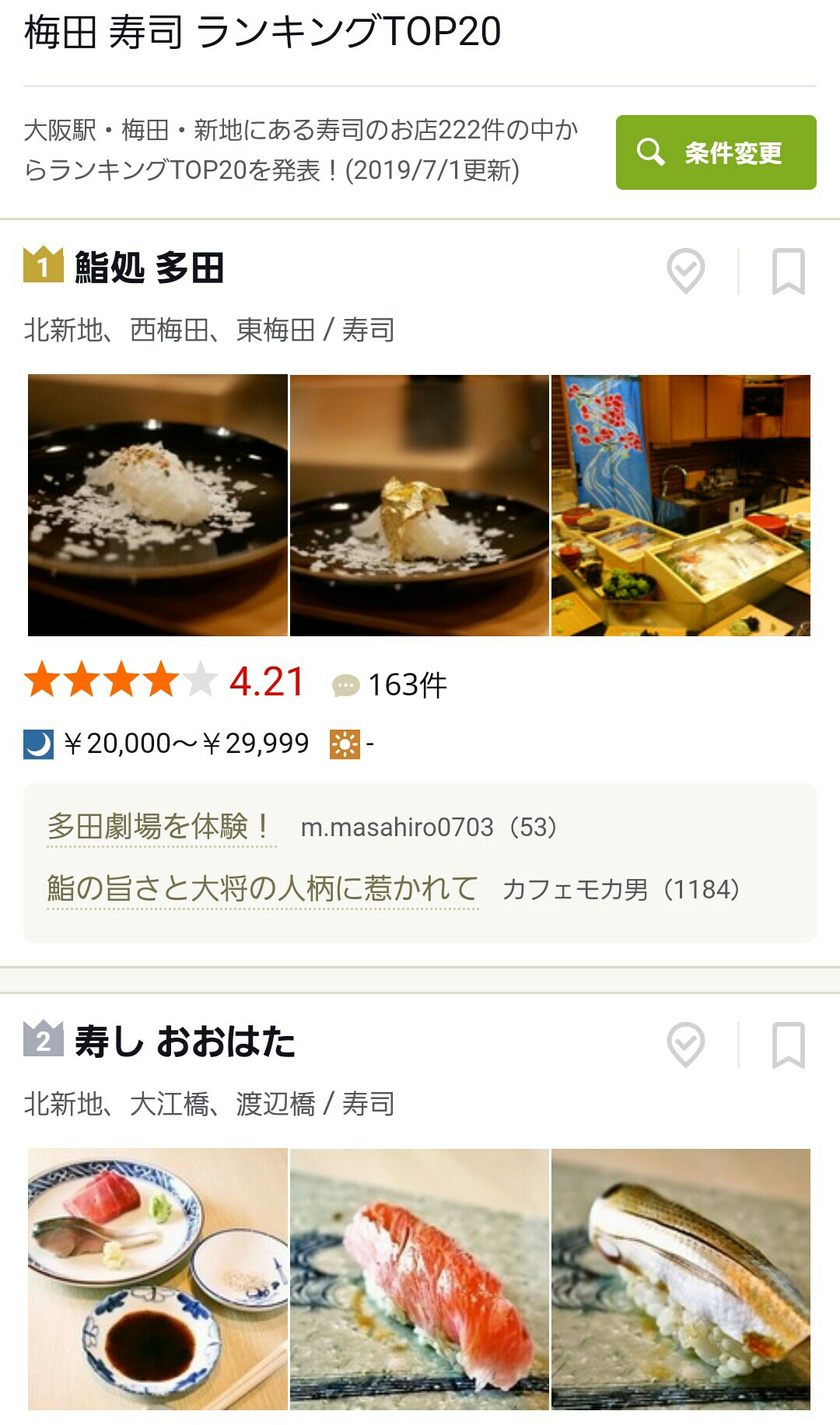Screen dimensions: 840x1425
Task: Bookmark 寿し おおはた
Action: tap(788, 1045)
